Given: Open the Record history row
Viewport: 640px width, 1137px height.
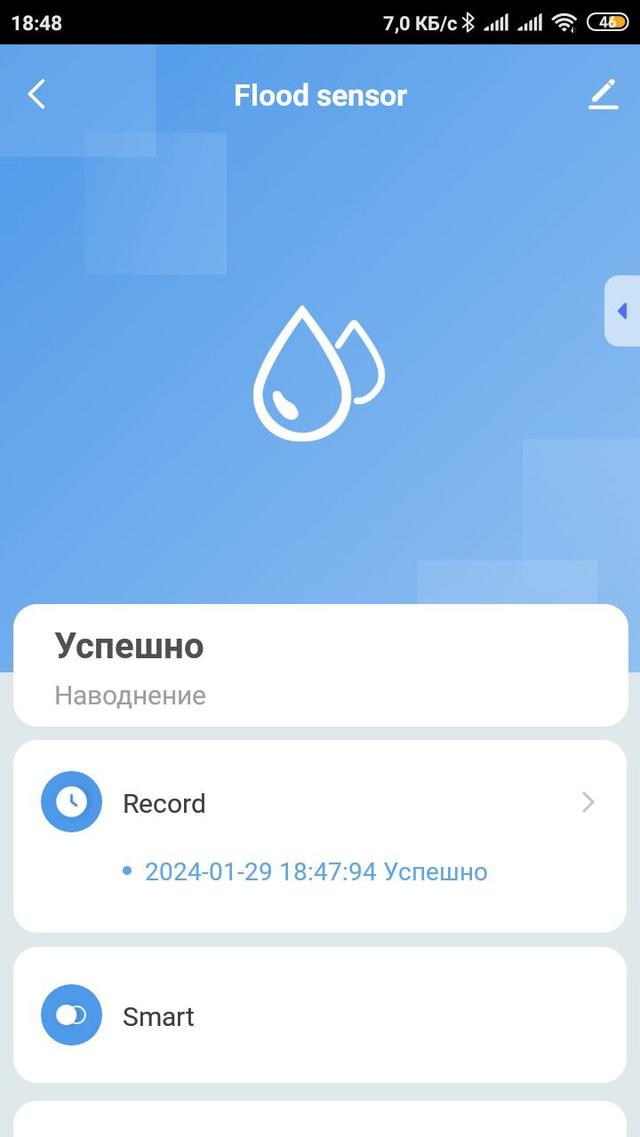Looking at the screenshot, I should pyautogui.click(x=320, y=803).
